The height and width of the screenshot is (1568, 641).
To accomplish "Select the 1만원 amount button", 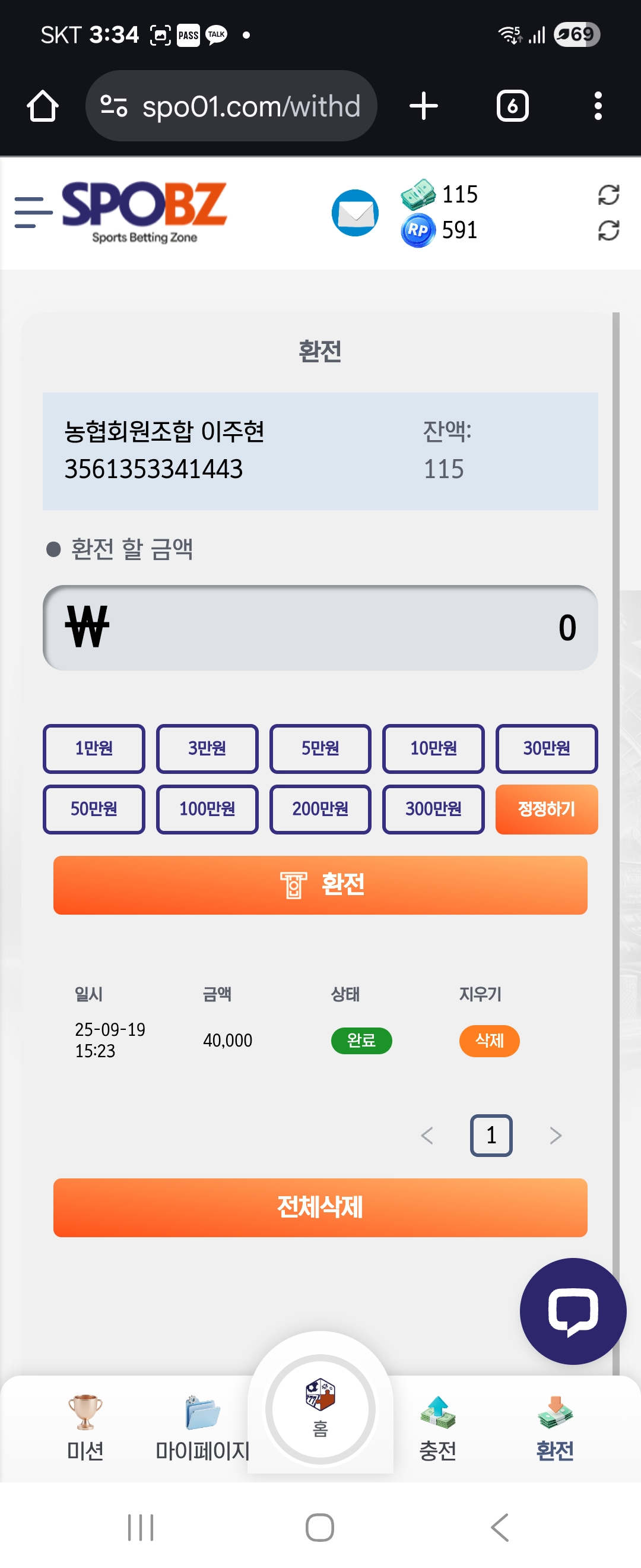I will [x=94, y=748].
